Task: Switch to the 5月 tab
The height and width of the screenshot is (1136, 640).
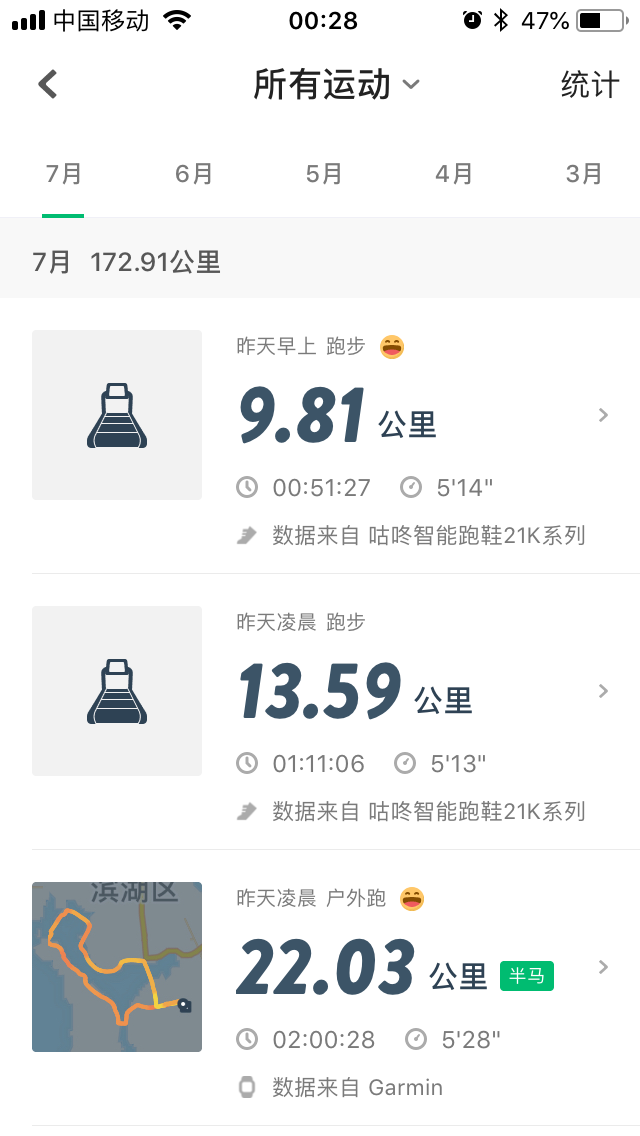Action: pos(323,174)
